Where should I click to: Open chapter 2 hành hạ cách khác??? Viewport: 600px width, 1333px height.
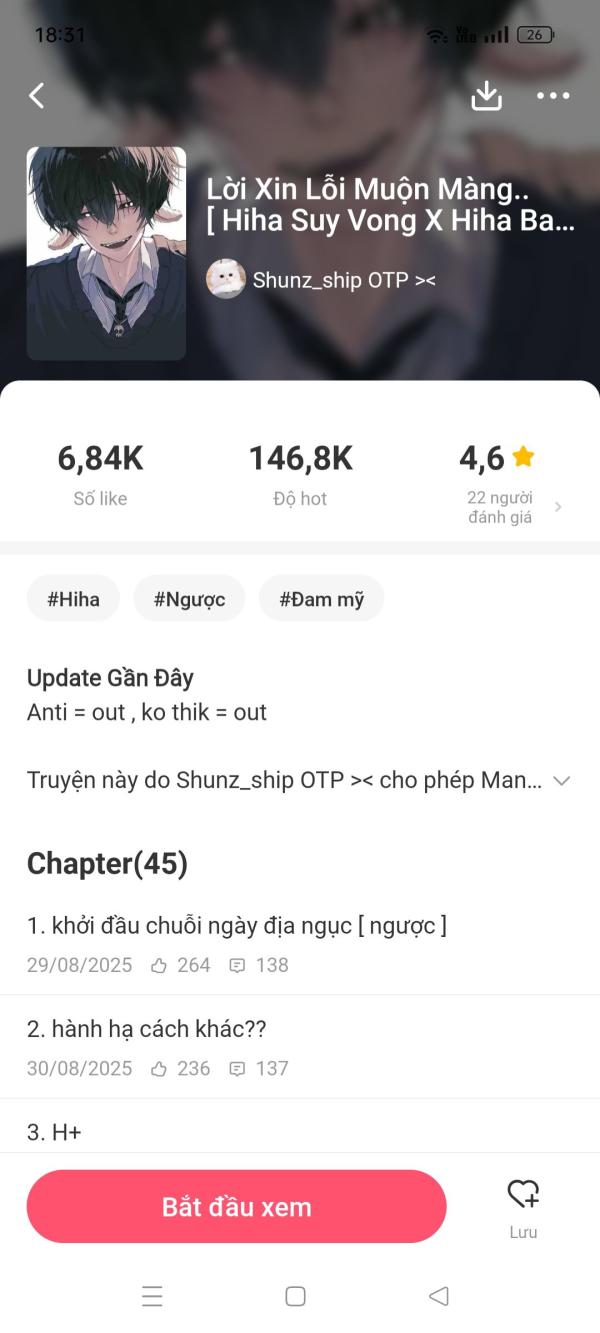click(x=300, y=1047)
